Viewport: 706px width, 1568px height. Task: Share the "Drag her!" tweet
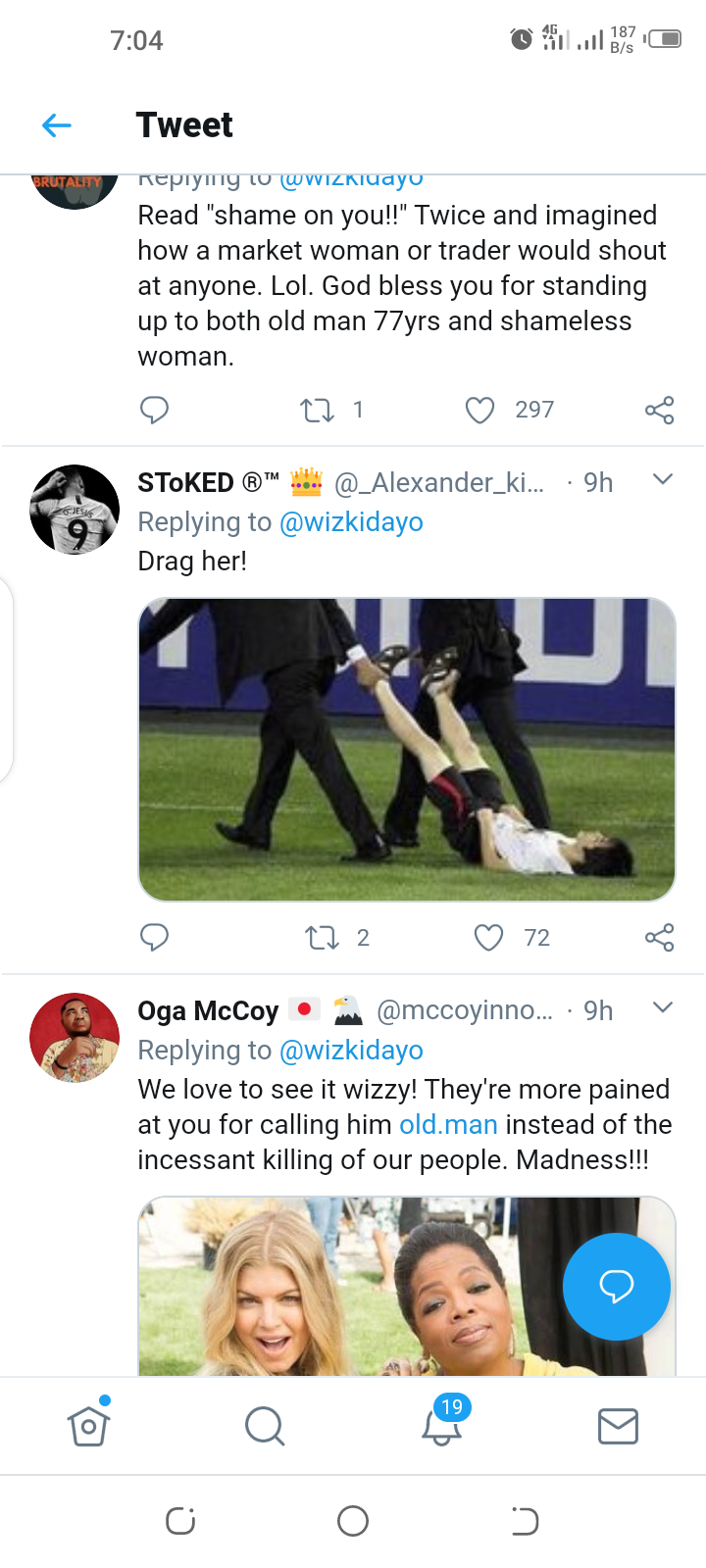tap(660, 938)
